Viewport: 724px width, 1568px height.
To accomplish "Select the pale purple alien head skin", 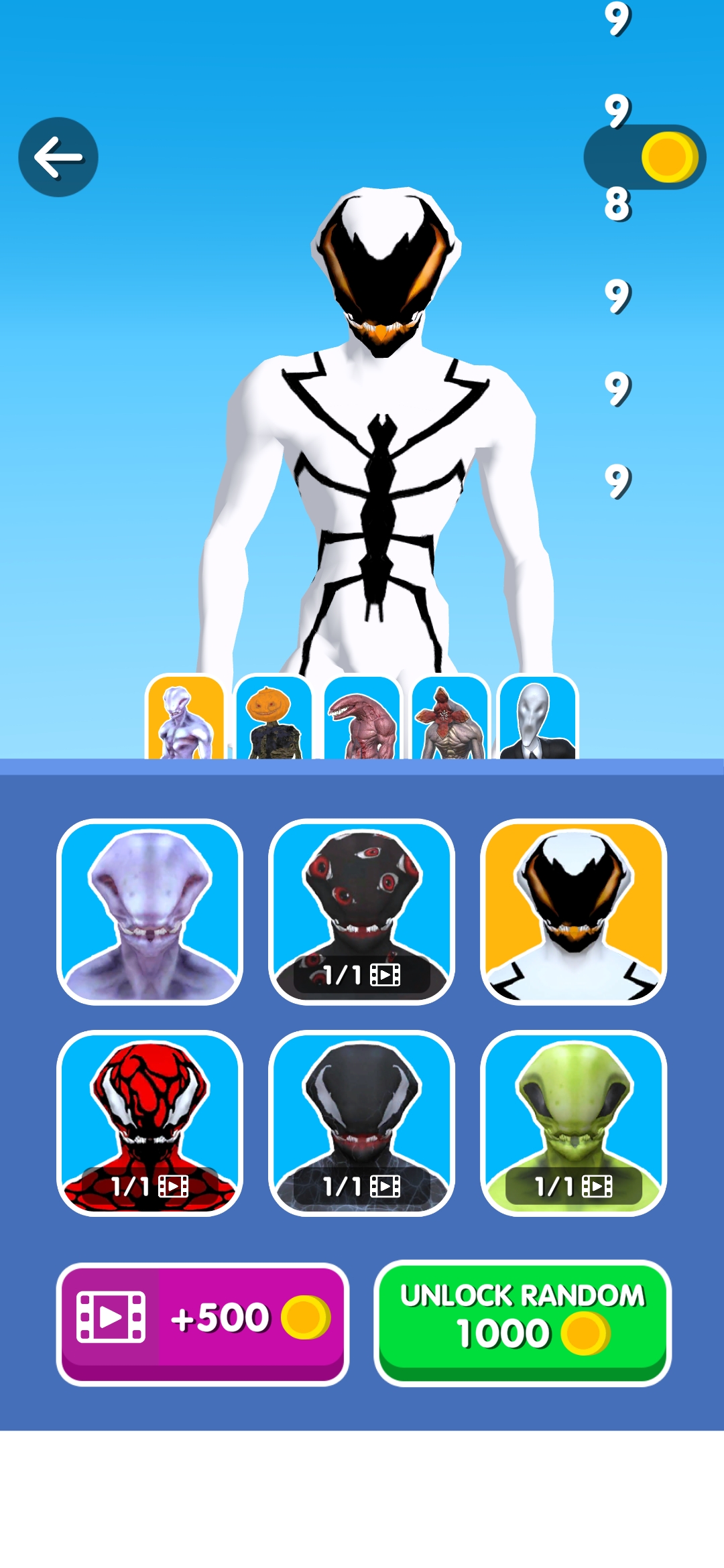I will [150, 911].
